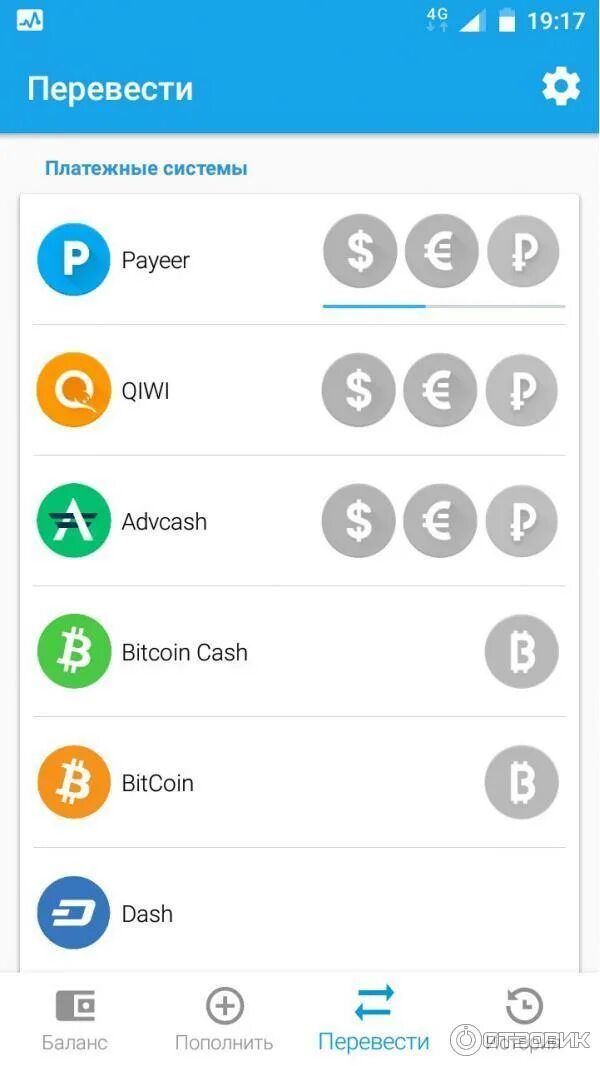Tap the coin button for BitCoin
Screen dimensions: 600x1066
tap(522, 783)
